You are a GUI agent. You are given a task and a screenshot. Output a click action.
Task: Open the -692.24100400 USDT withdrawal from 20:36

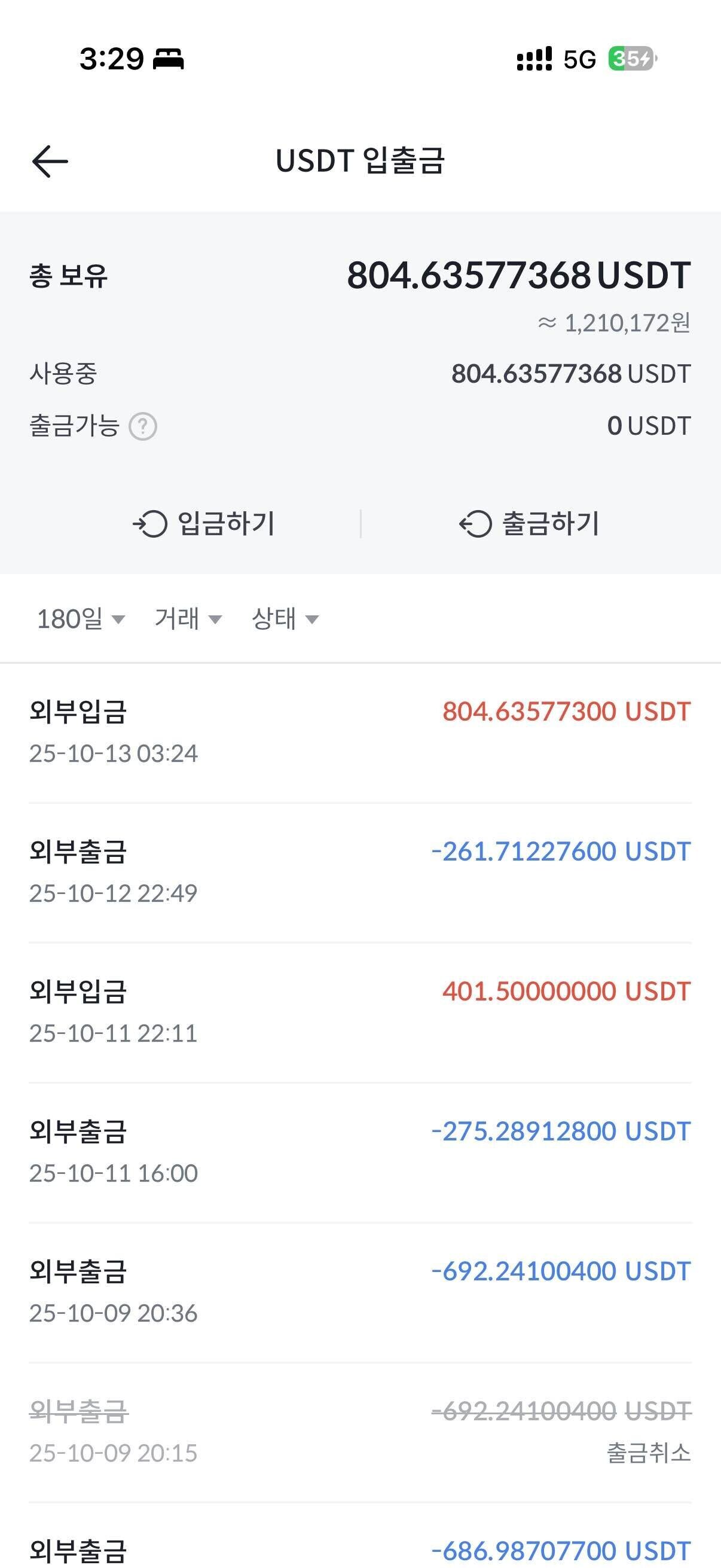[360, 1283]
